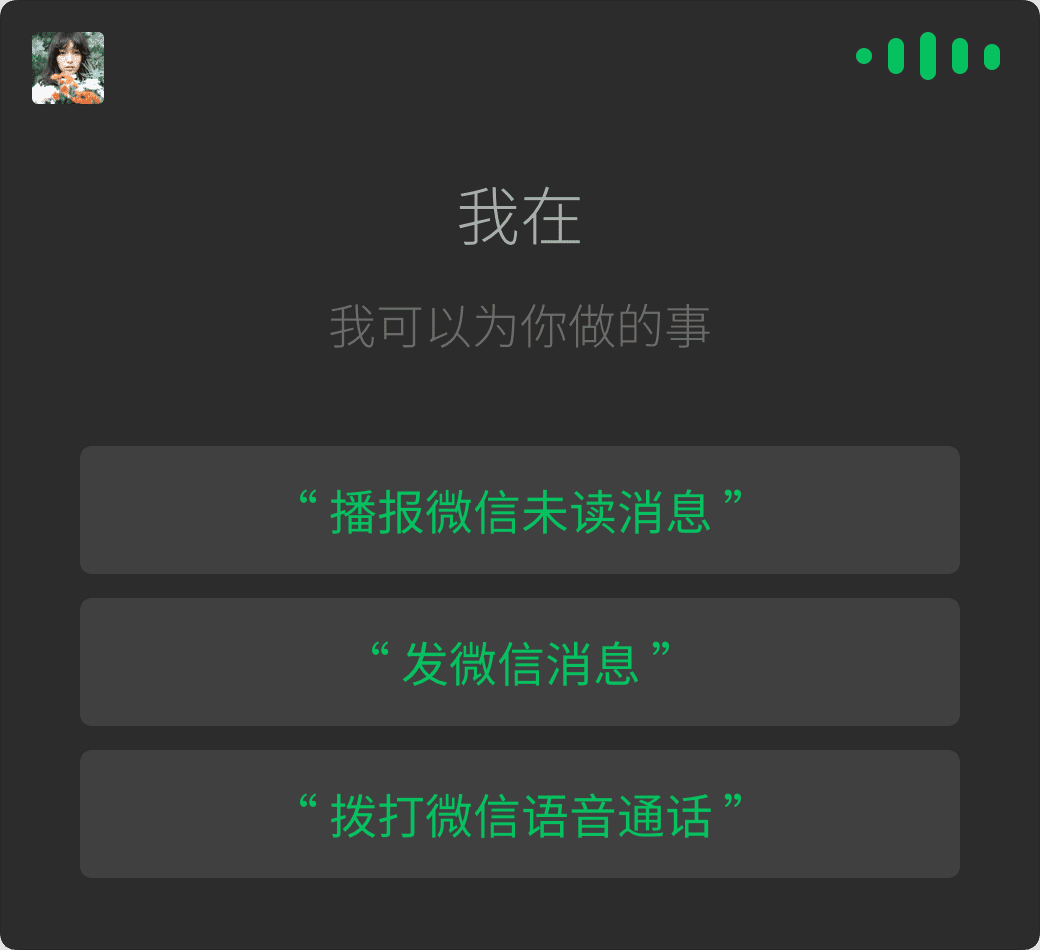The width and height of the screenshot is (1040, 950).
Task: Start "拨打微信语音通话" command
Action: [520, 814]
